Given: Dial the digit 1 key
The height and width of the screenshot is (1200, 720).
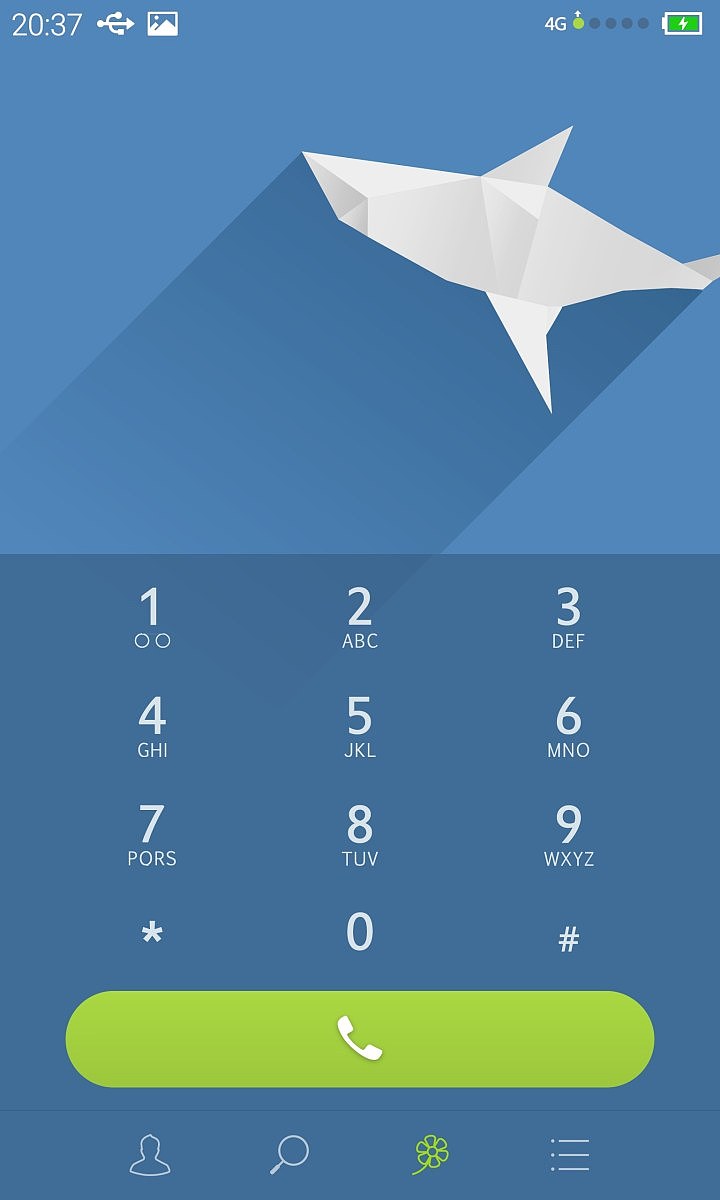Looking at the screenshot, I should tap(152, 618).
